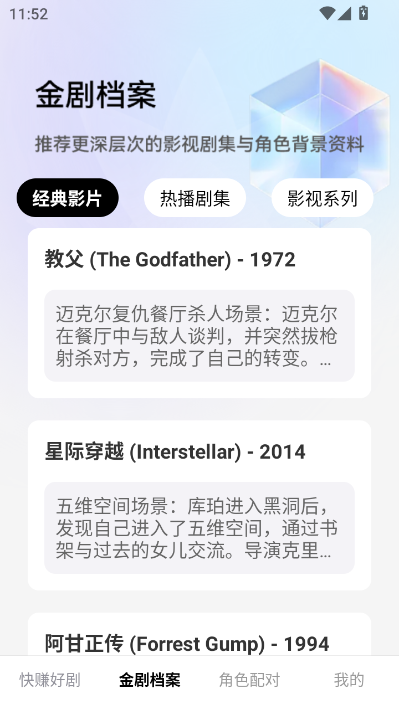This screenshot has width=399, height=709.
Task: Open the 阿甘正传 (Forrest Gump) card
Action: coord(200,634)
